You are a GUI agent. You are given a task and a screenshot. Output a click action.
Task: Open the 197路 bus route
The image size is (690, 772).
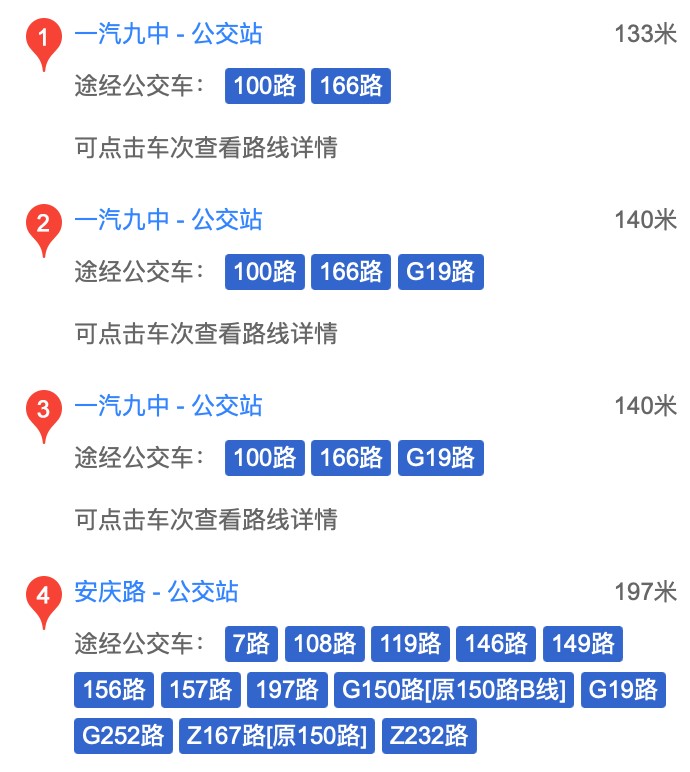pos(286,690)
